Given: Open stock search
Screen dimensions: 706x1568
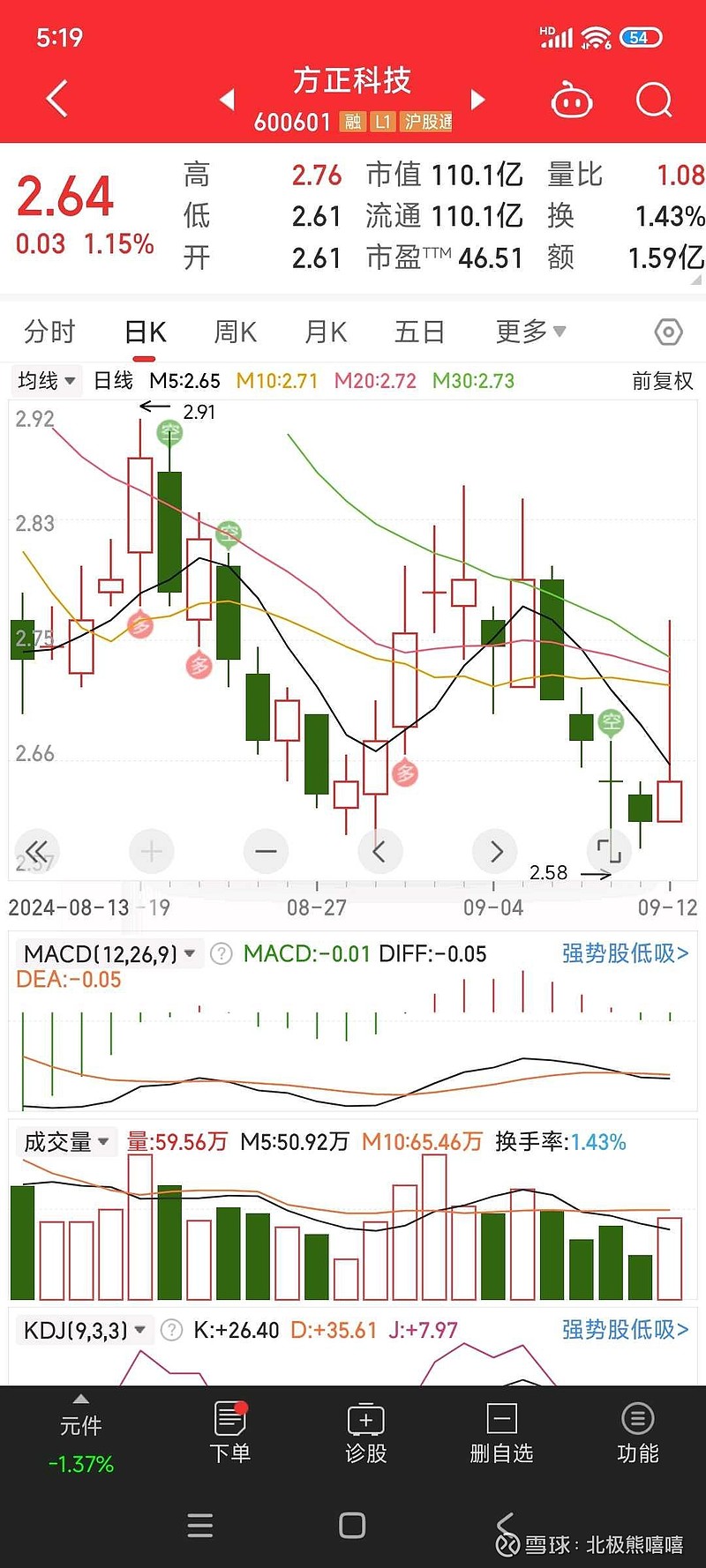Looking at the screenshot, I should point(654,100).
